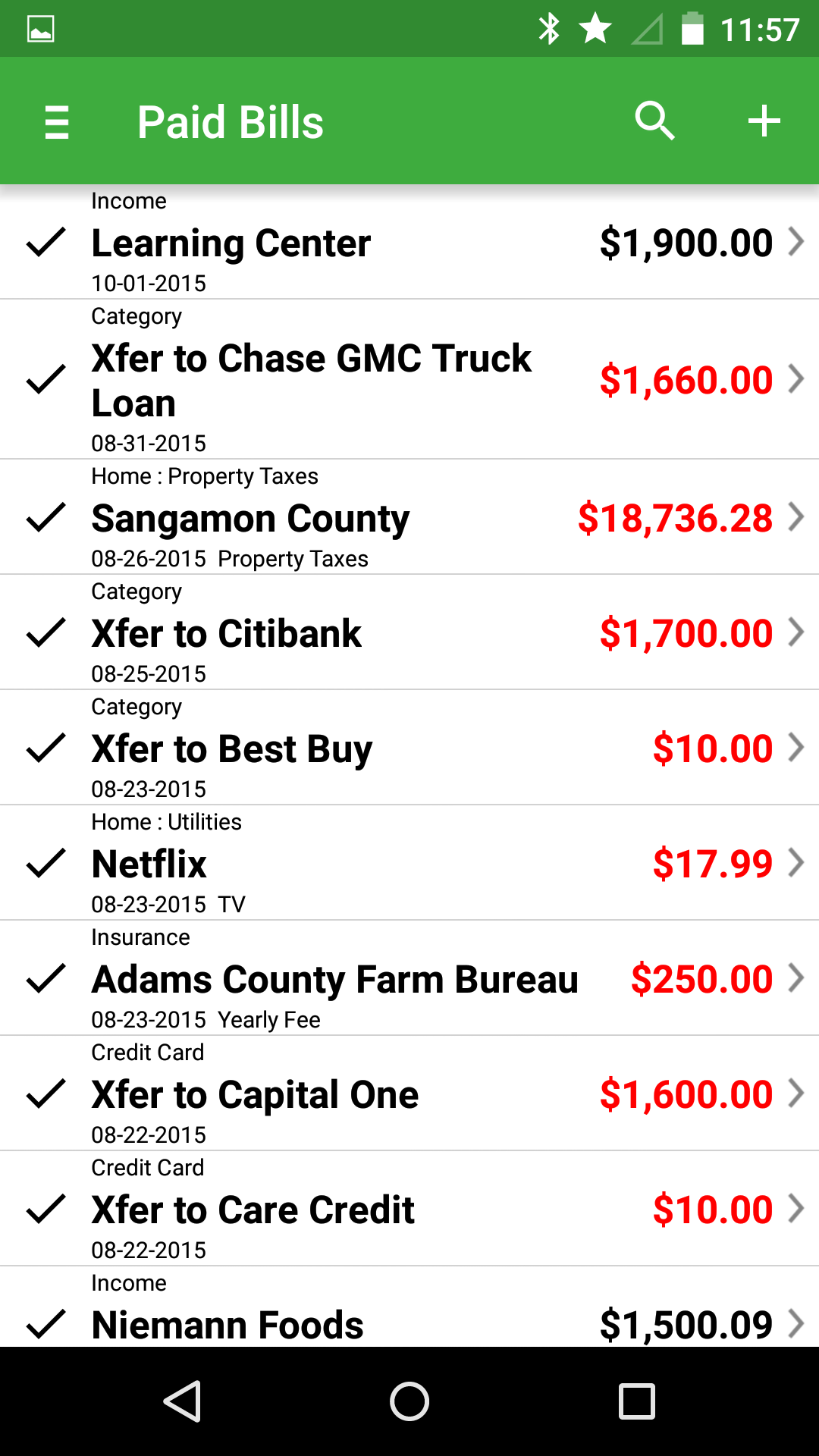
Task: Expand details for the Netflix bill
Action: [x=797, y=862]
